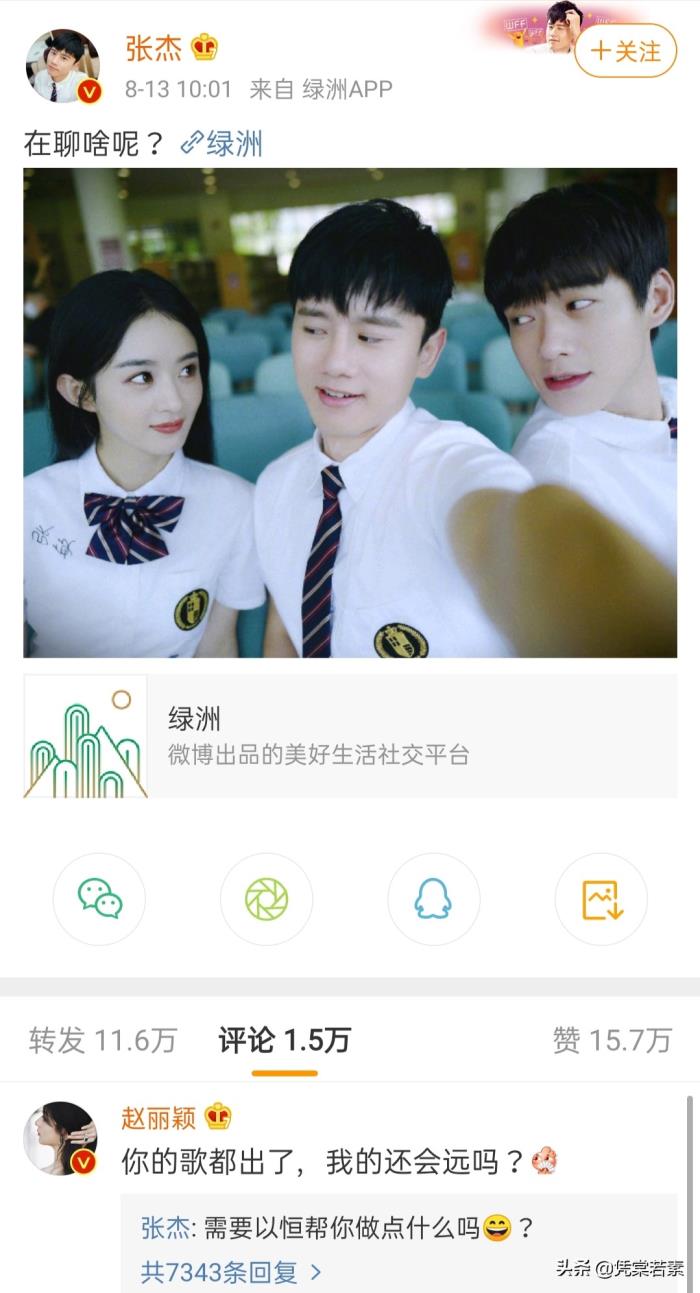This screenshot has width=700, height=1293.
Task: Follow 张杰 with the 关注 button
Action: 626,51
